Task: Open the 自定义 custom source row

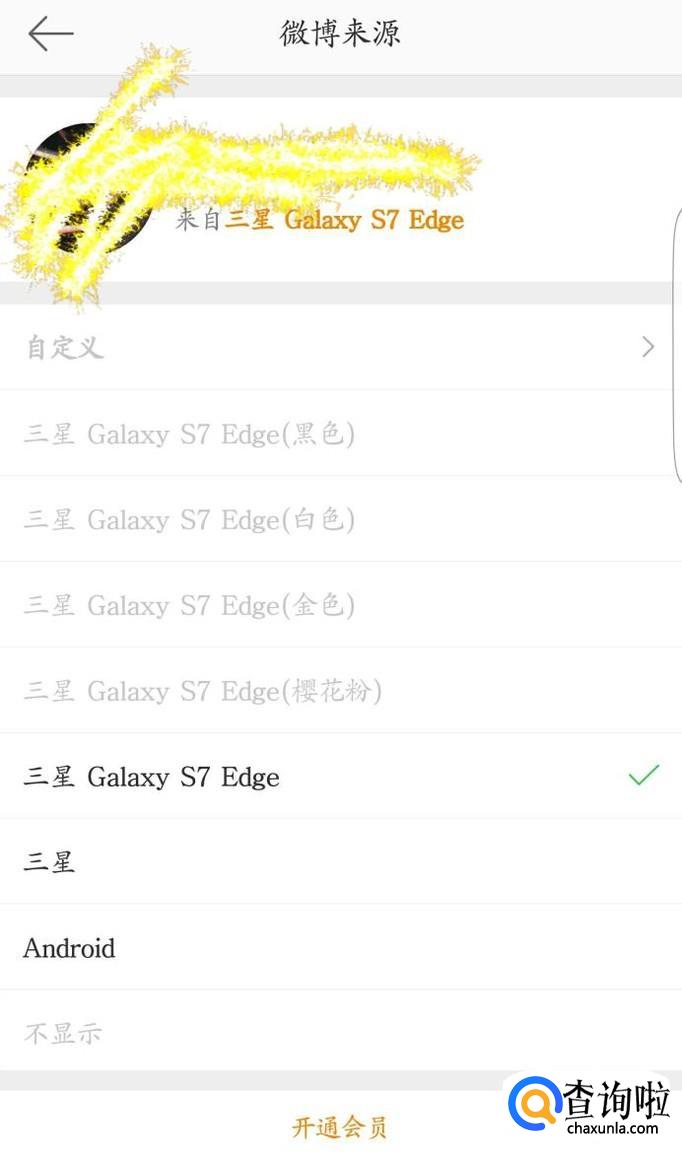Action: coord(340,347)
